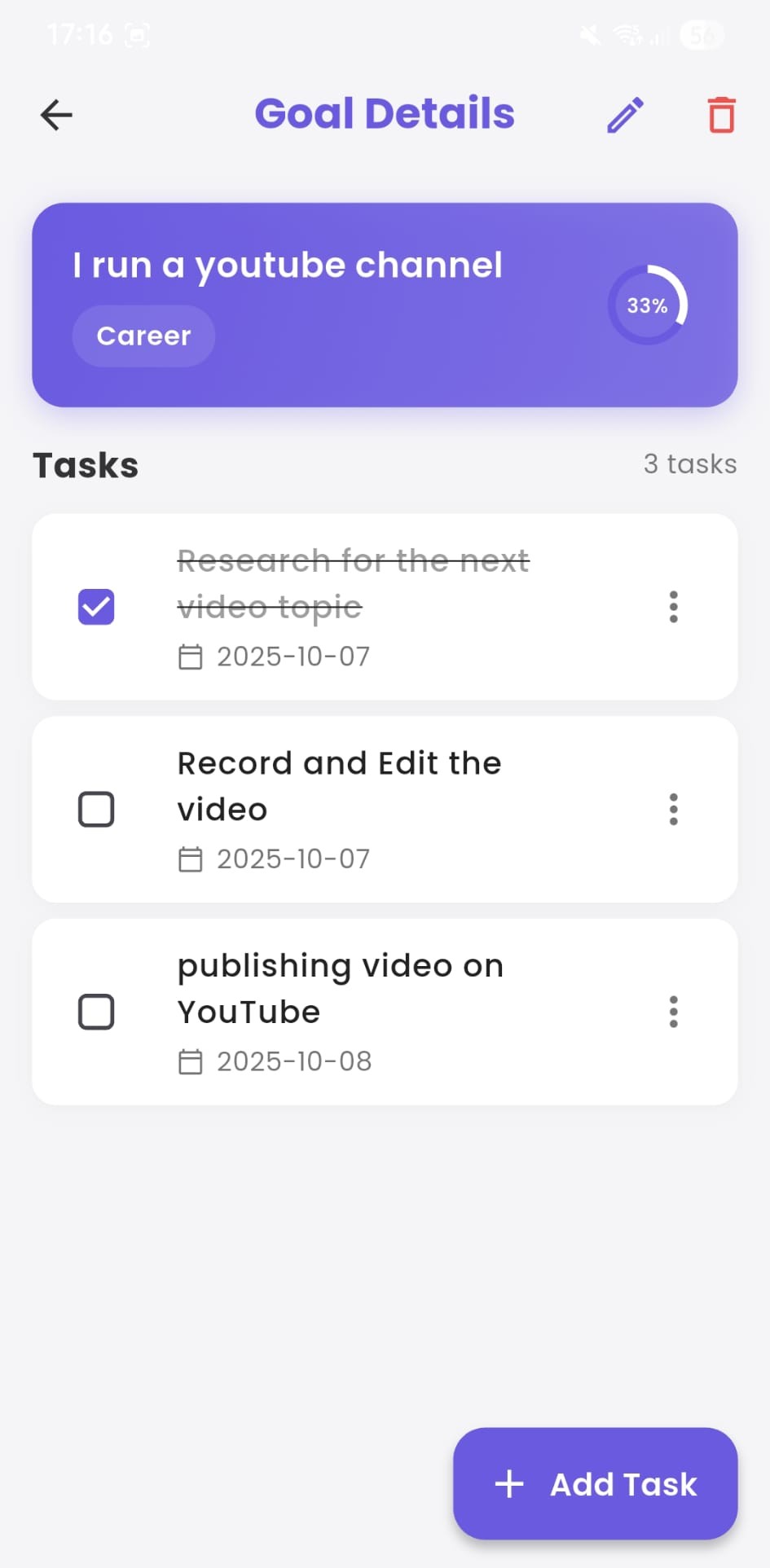
Task: Open options menu for publishing video task
Action: click(673, 1012)
